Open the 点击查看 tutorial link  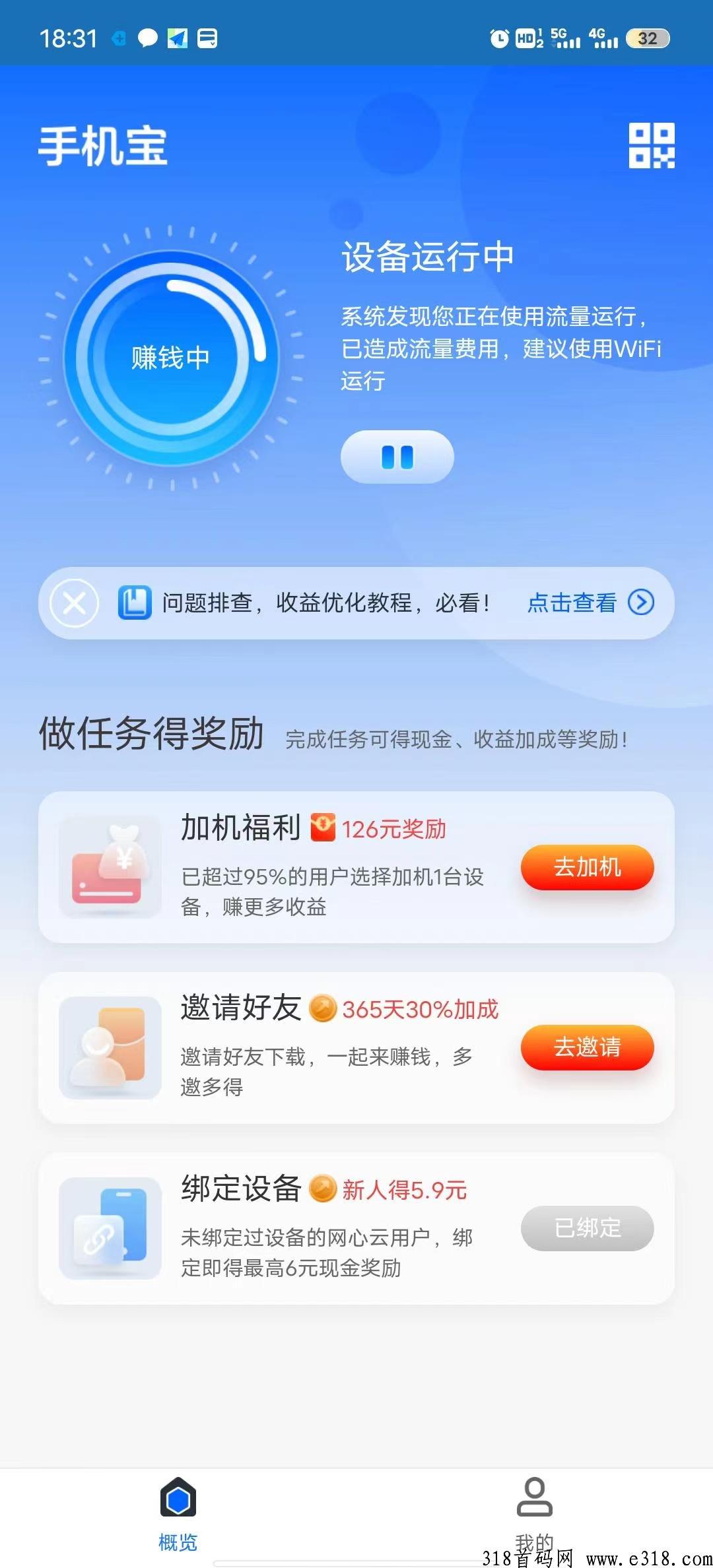pos(590,603)
